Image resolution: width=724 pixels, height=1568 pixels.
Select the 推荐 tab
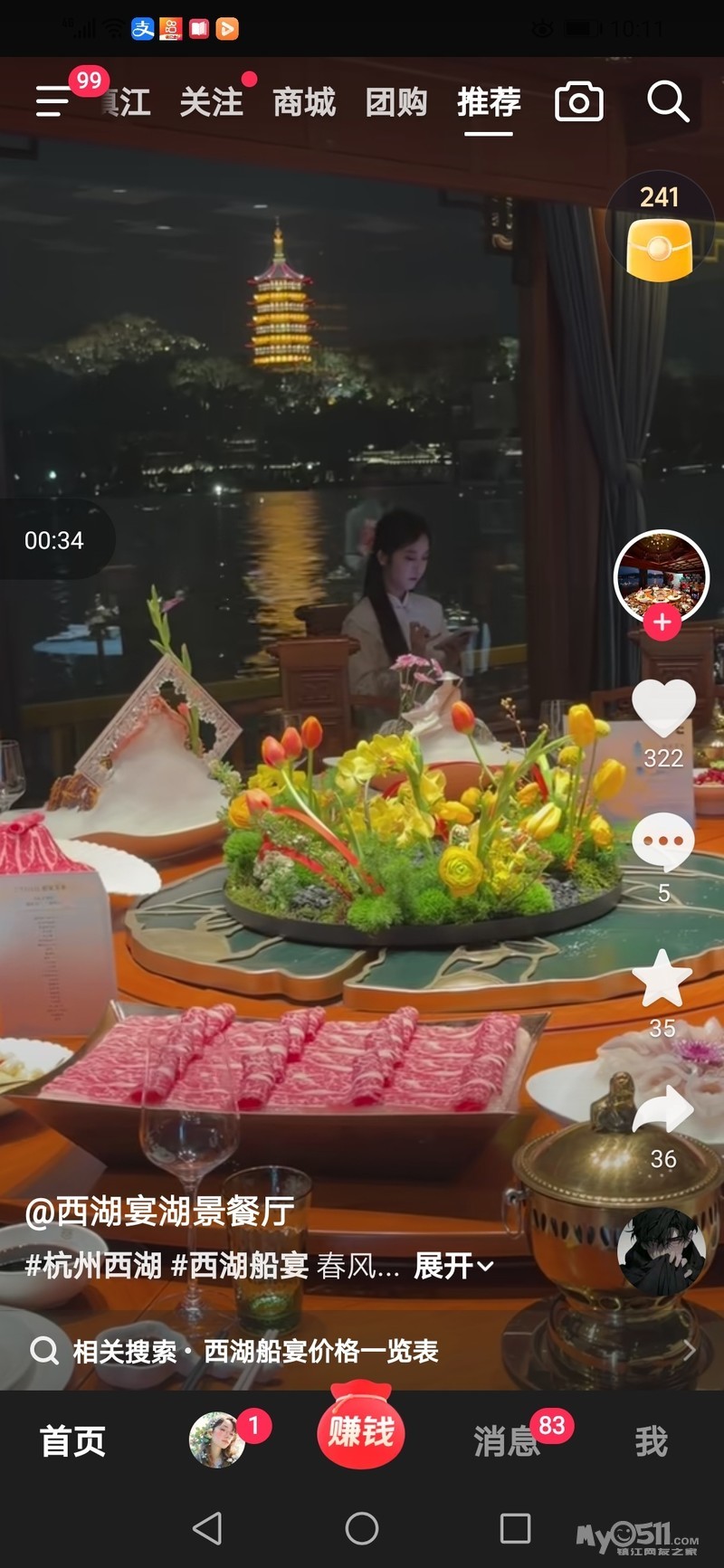point(489,102)
